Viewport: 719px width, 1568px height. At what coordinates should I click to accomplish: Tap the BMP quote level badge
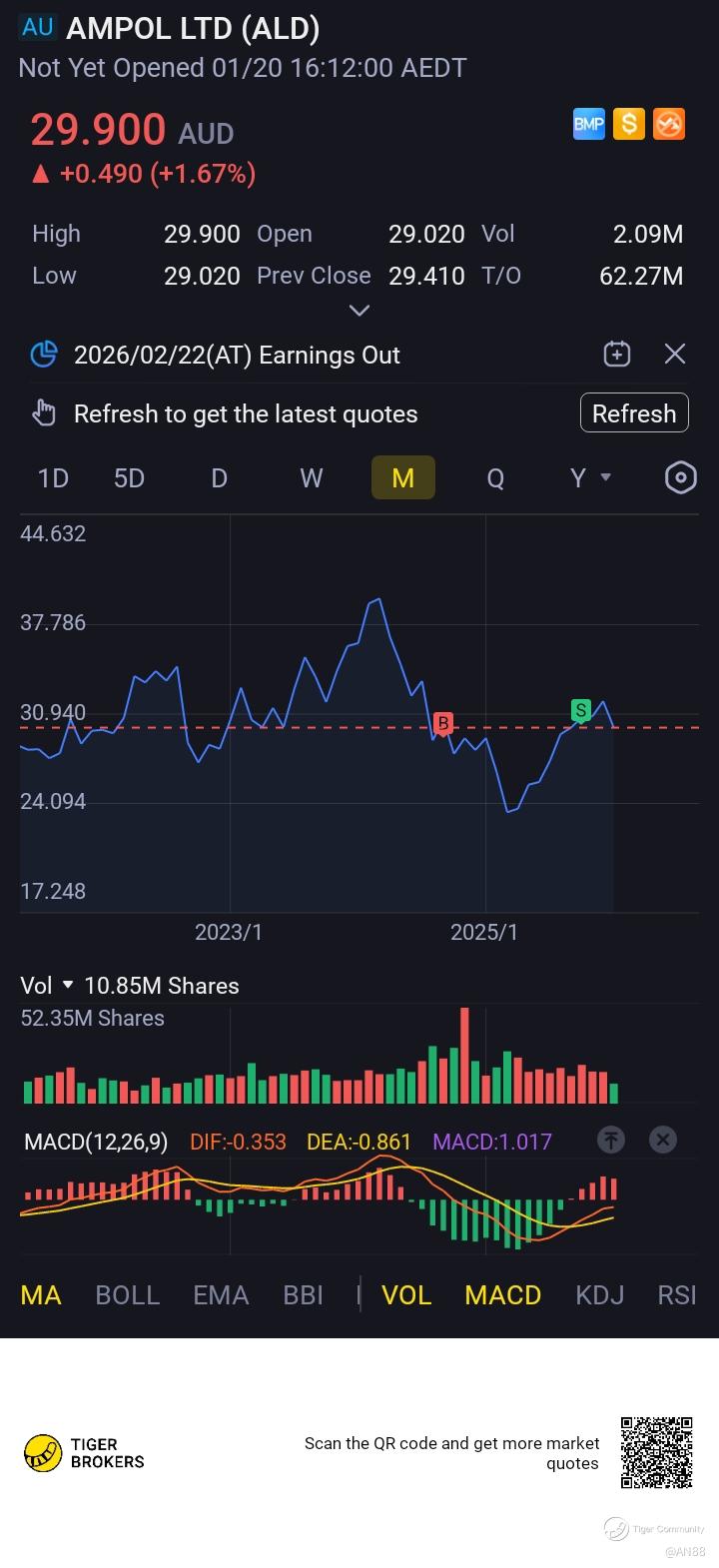(588, 124)
